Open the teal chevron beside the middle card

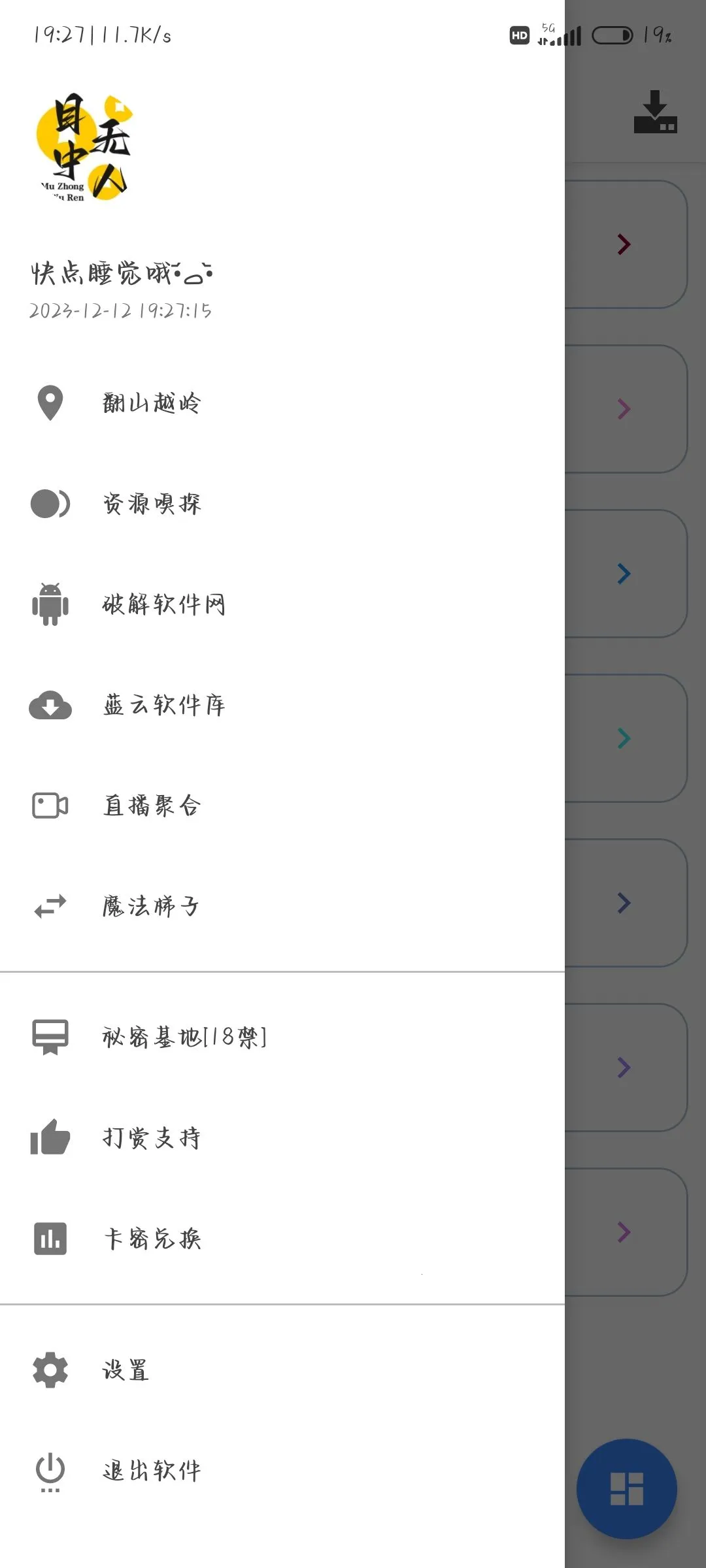tap(622, 738)
